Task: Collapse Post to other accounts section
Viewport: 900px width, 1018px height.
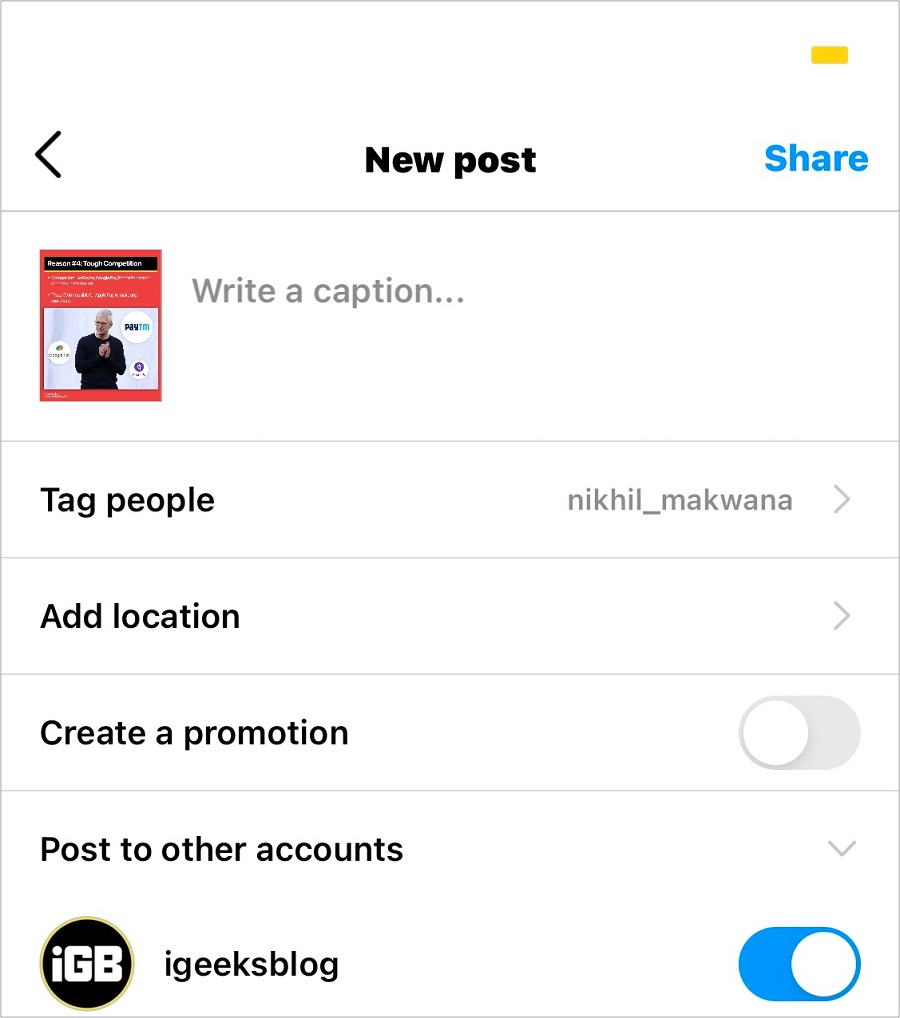Action: 842,849
